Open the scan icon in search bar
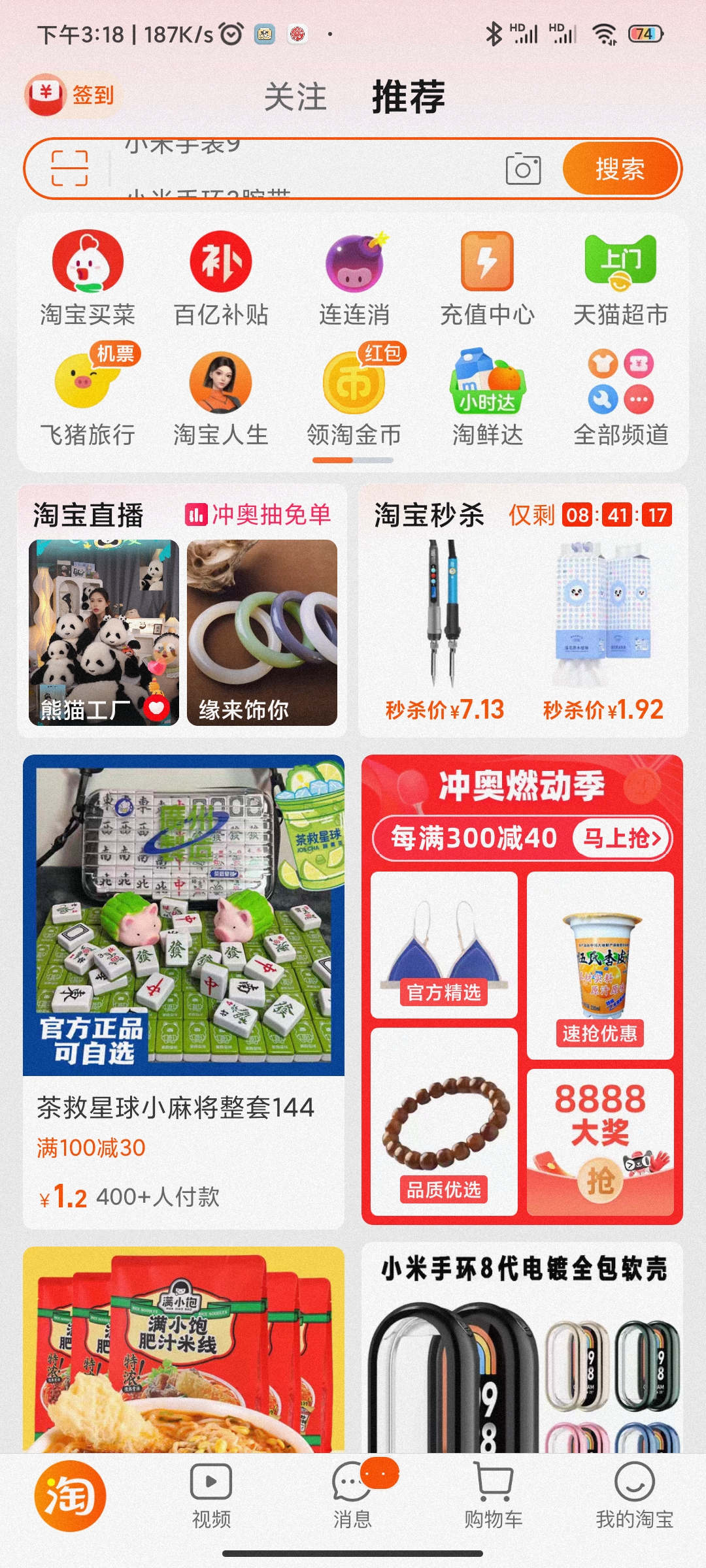 tap(69, 169)
